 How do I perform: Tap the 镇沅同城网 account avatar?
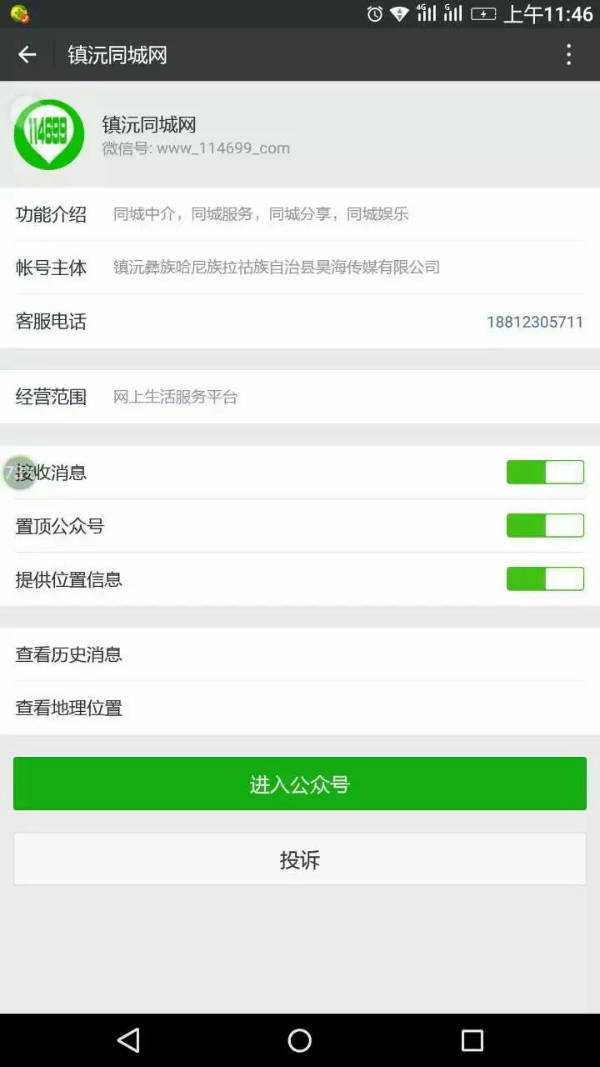(49, 135)
